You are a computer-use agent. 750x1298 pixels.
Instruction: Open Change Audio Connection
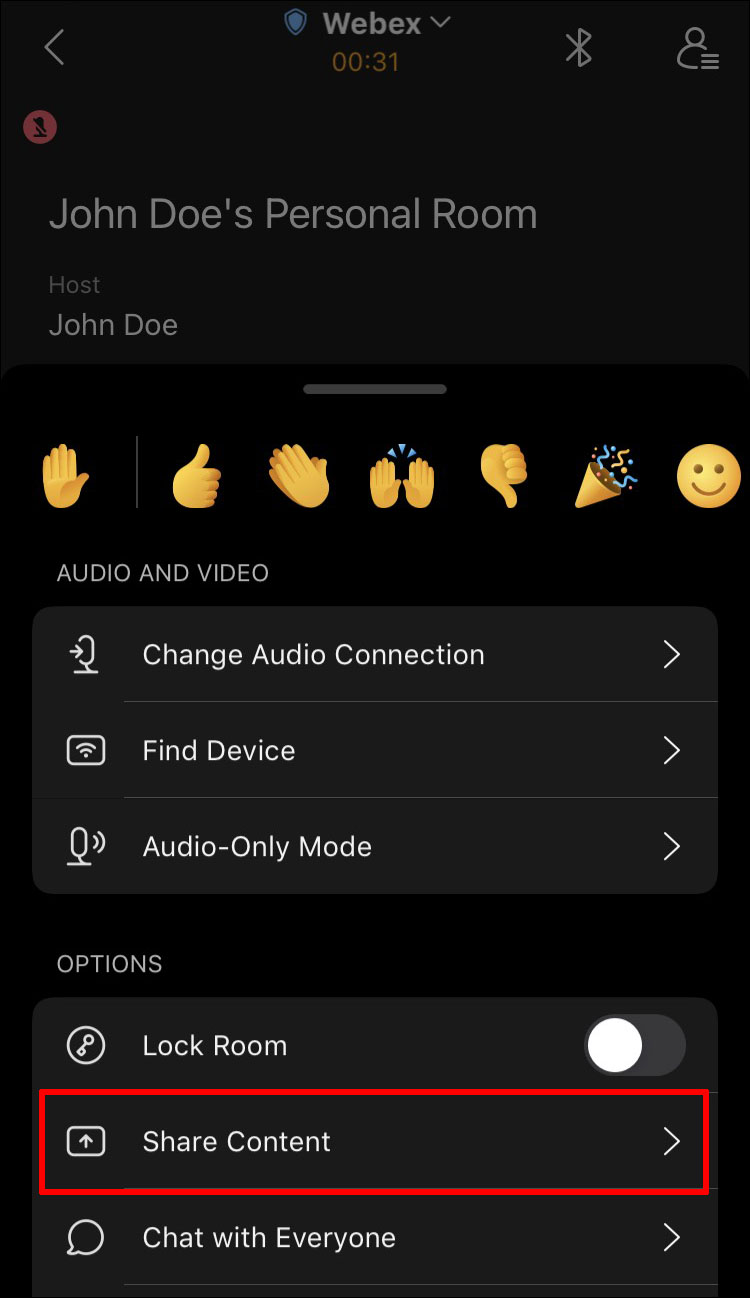tap(375, 654)
